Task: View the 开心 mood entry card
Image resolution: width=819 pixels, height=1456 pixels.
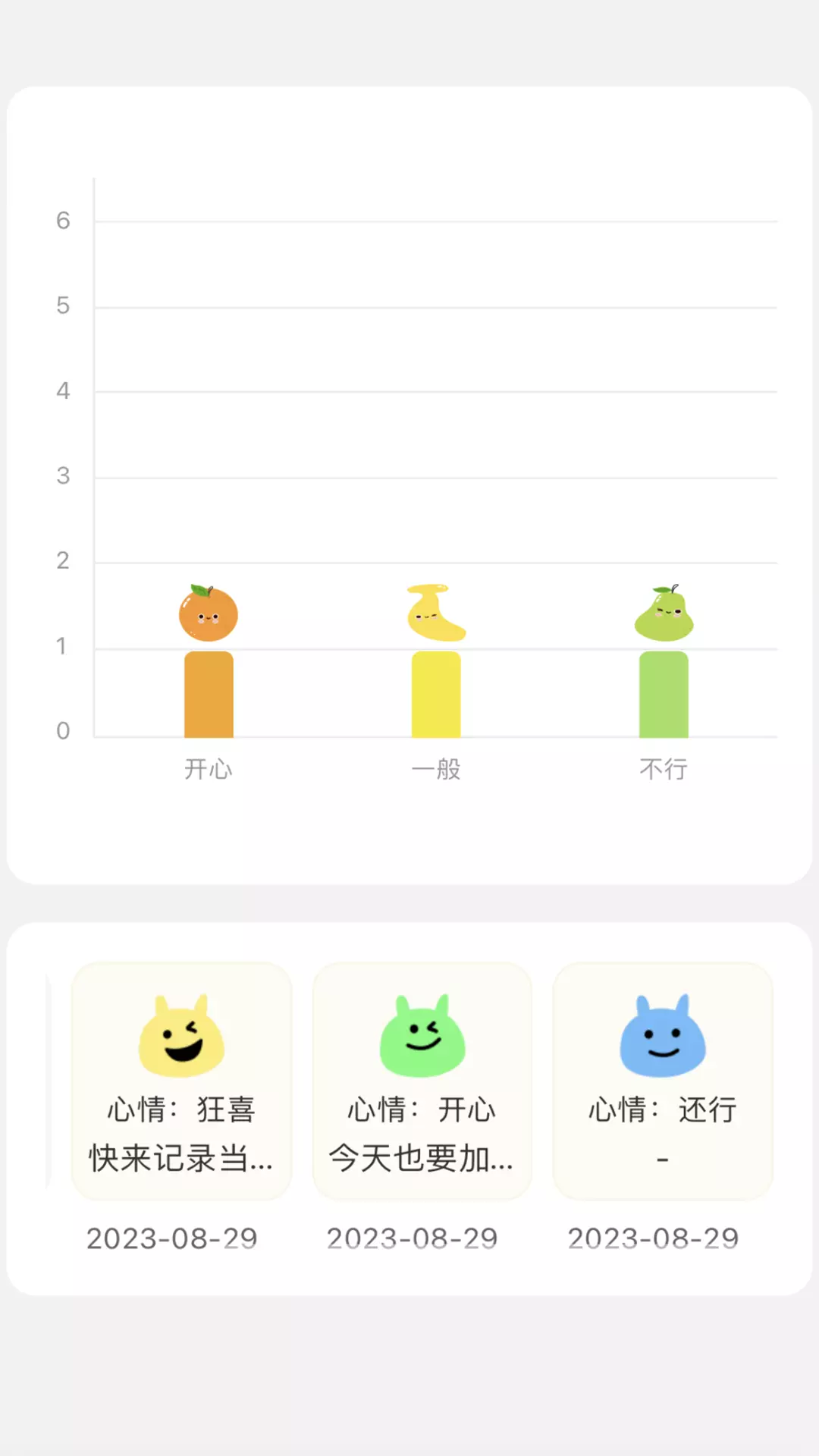Action: tap(422, 1081)
